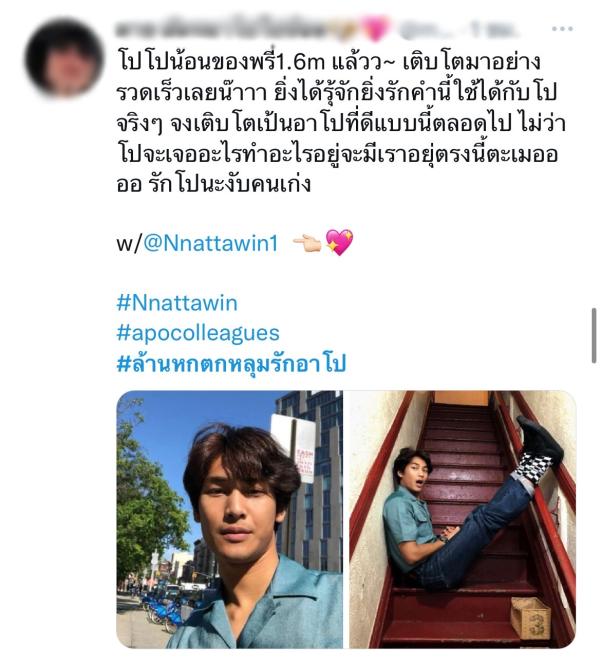Open the #Nnattawin hashtag

click(x=177, y=302)
